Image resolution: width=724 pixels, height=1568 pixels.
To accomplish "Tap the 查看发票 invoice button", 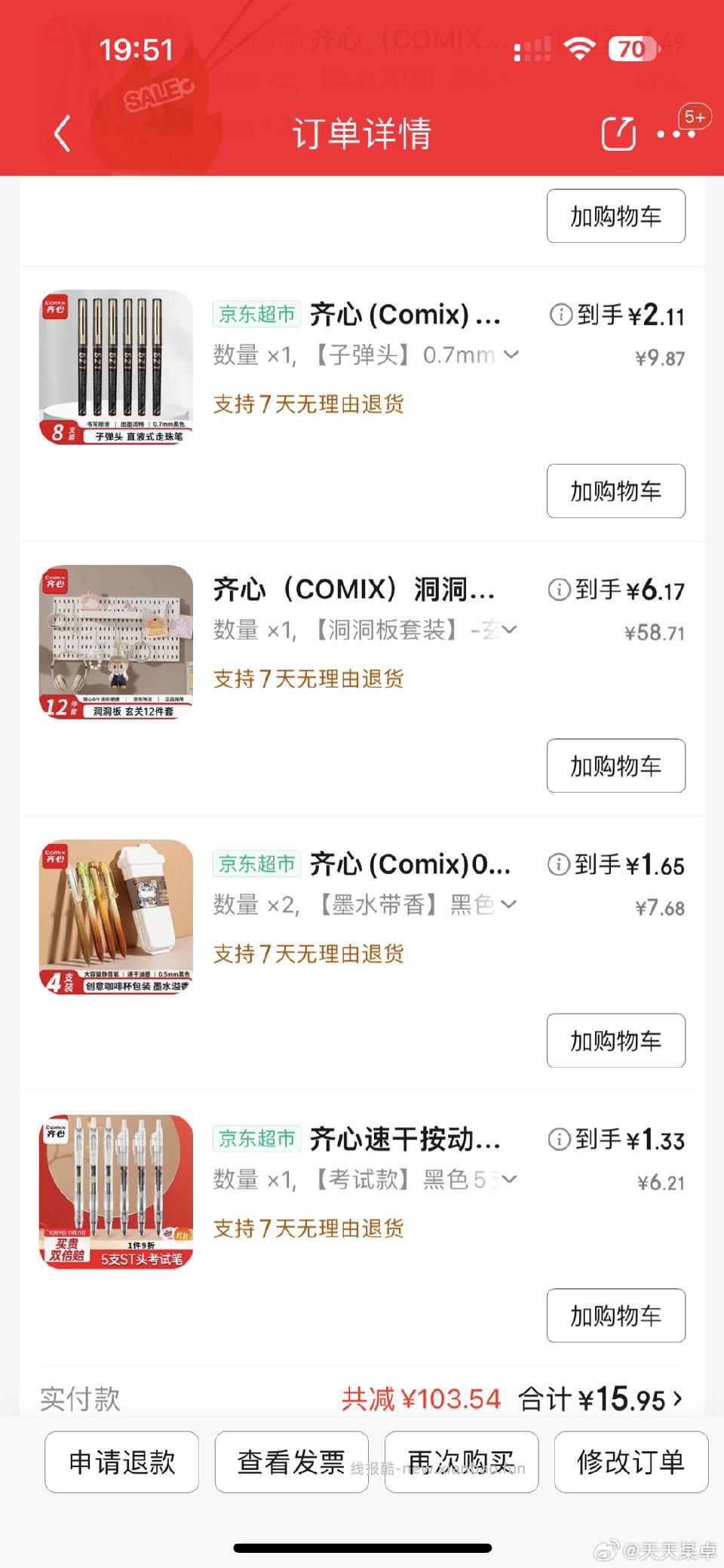I will (291, 1462).
